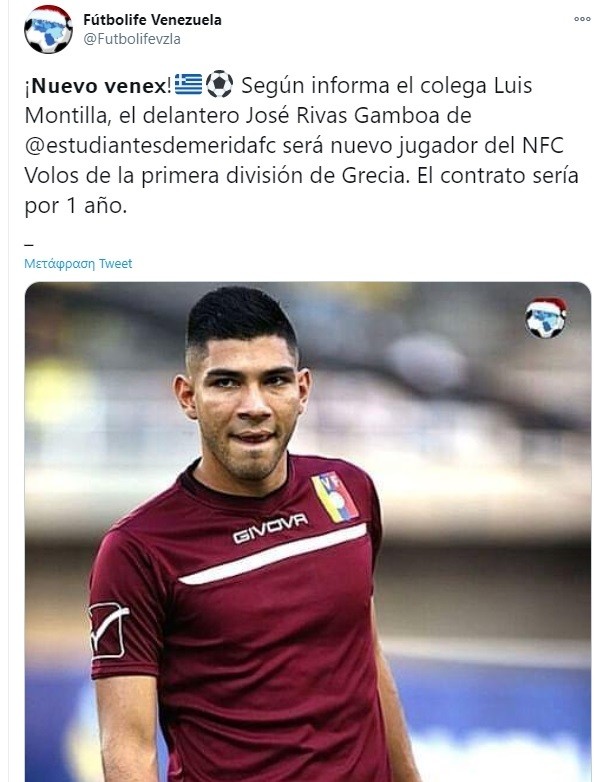Screen dimensions: 604x782
Task: Open the attached player photo
Action: [303, 530]
